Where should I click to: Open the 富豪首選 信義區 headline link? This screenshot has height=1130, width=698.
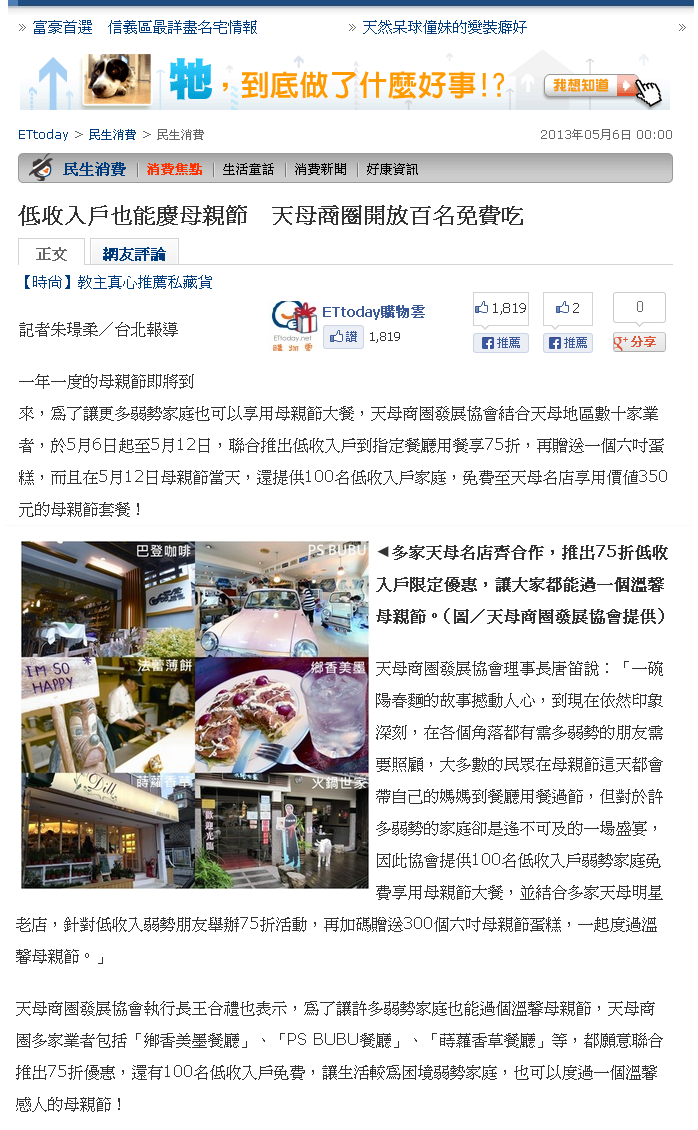point(144,27)
